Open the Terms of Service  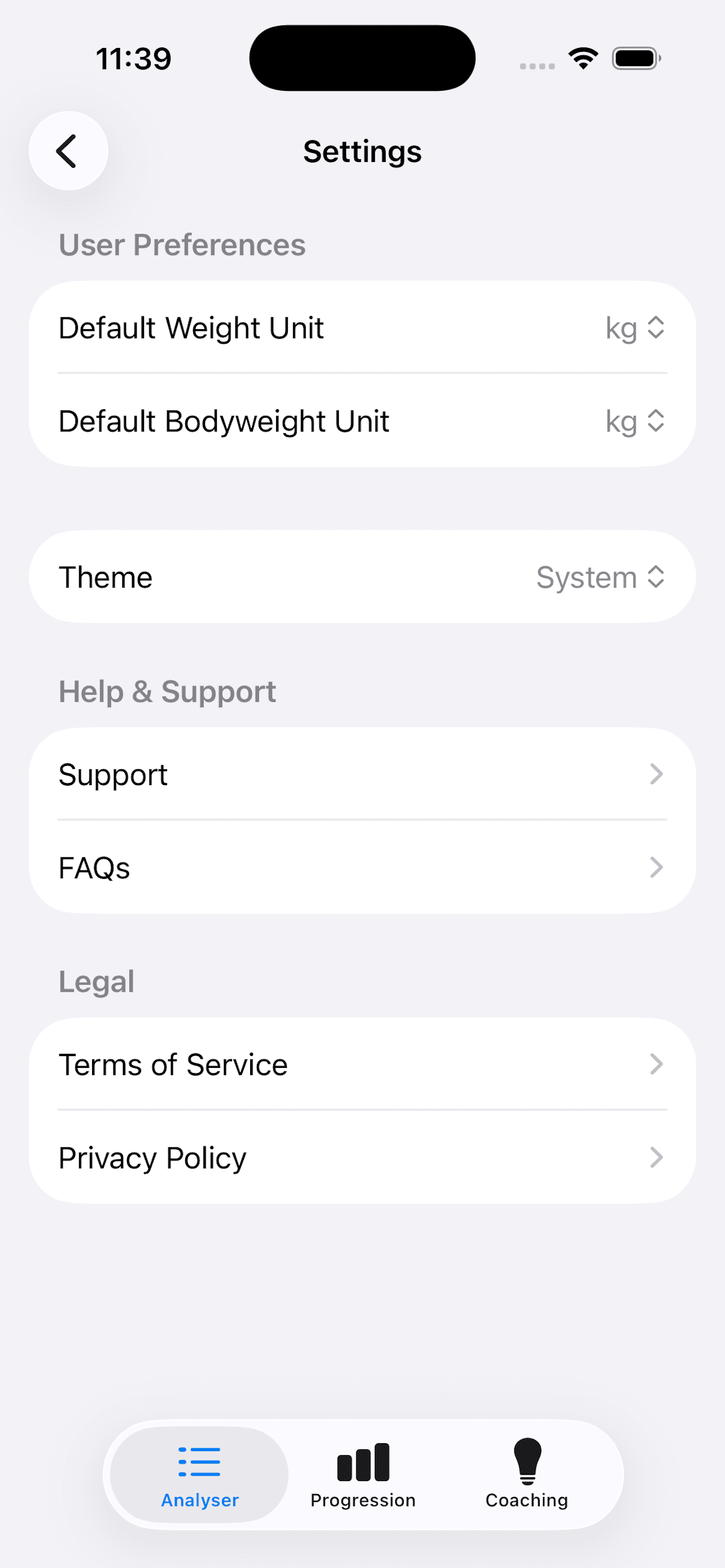363,1065
